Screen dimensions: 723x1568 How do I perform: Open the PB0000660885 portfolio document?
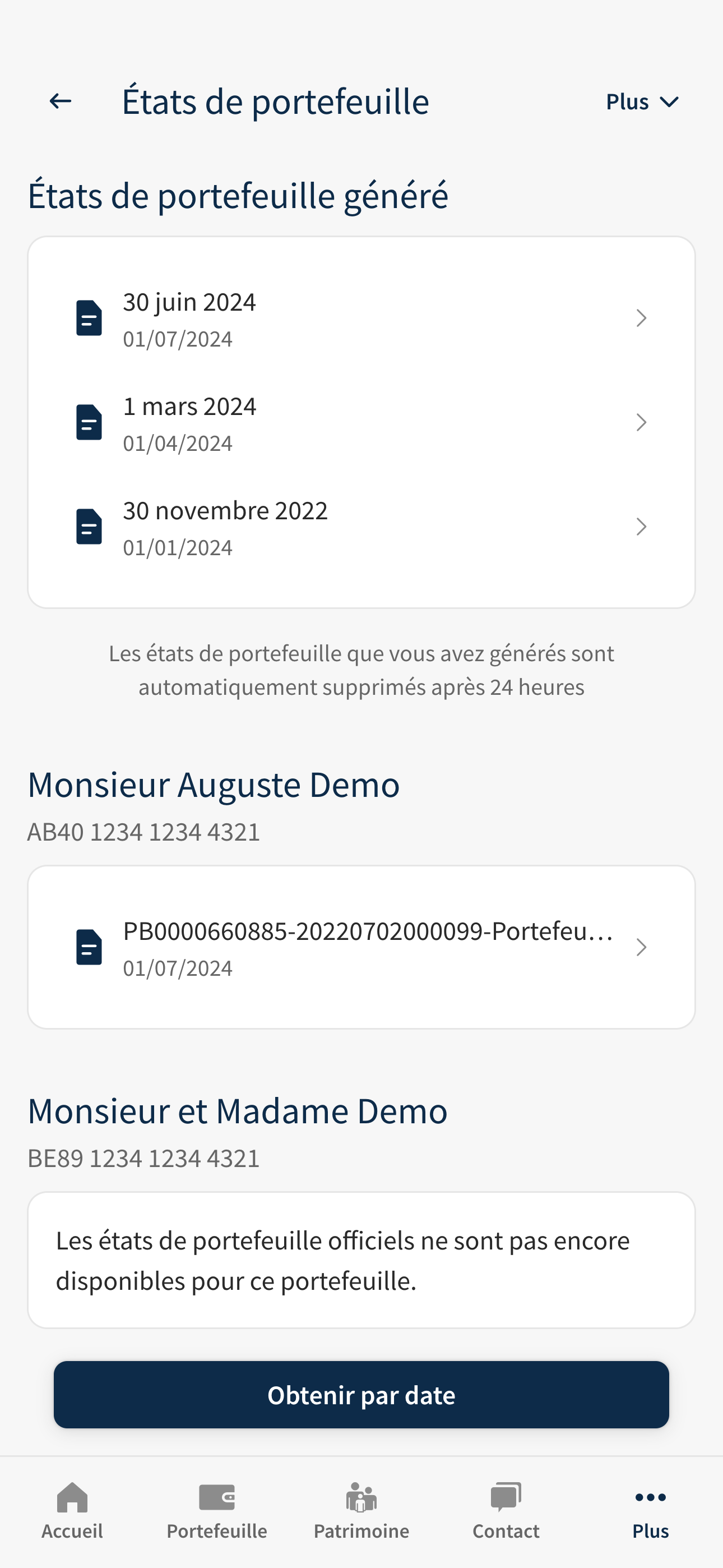361,947
